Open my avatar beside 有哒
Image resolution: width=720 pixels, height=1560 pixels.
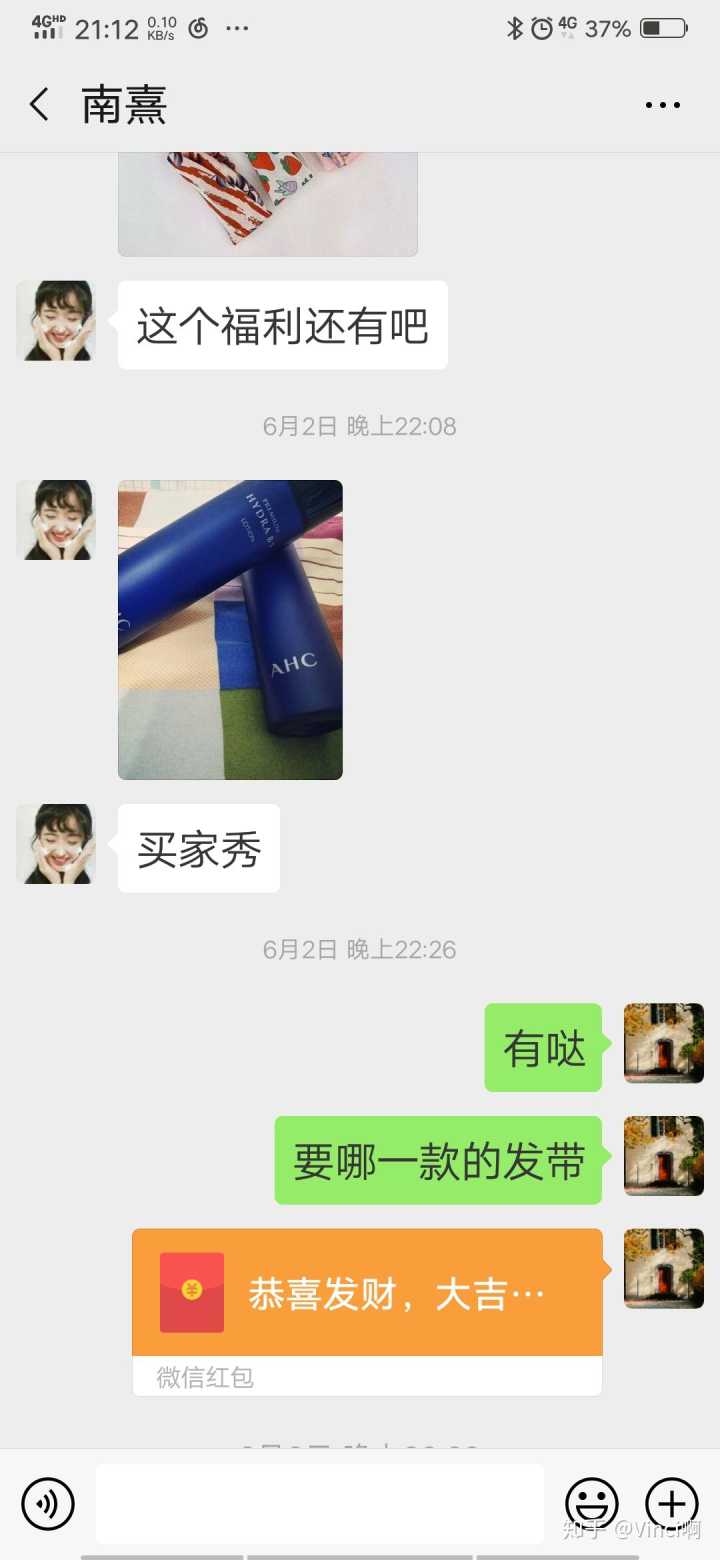(663, 1043)
